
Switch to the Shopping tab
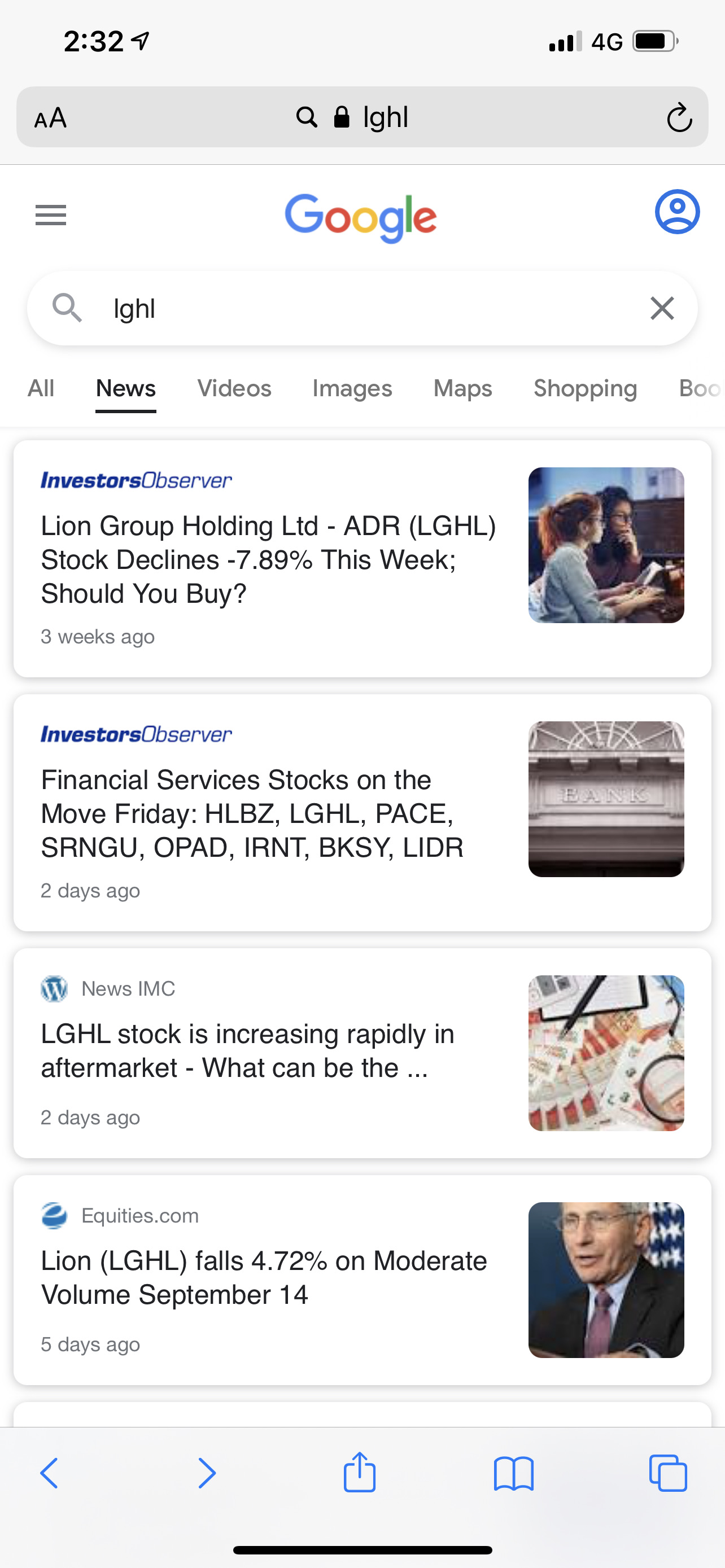586,388
